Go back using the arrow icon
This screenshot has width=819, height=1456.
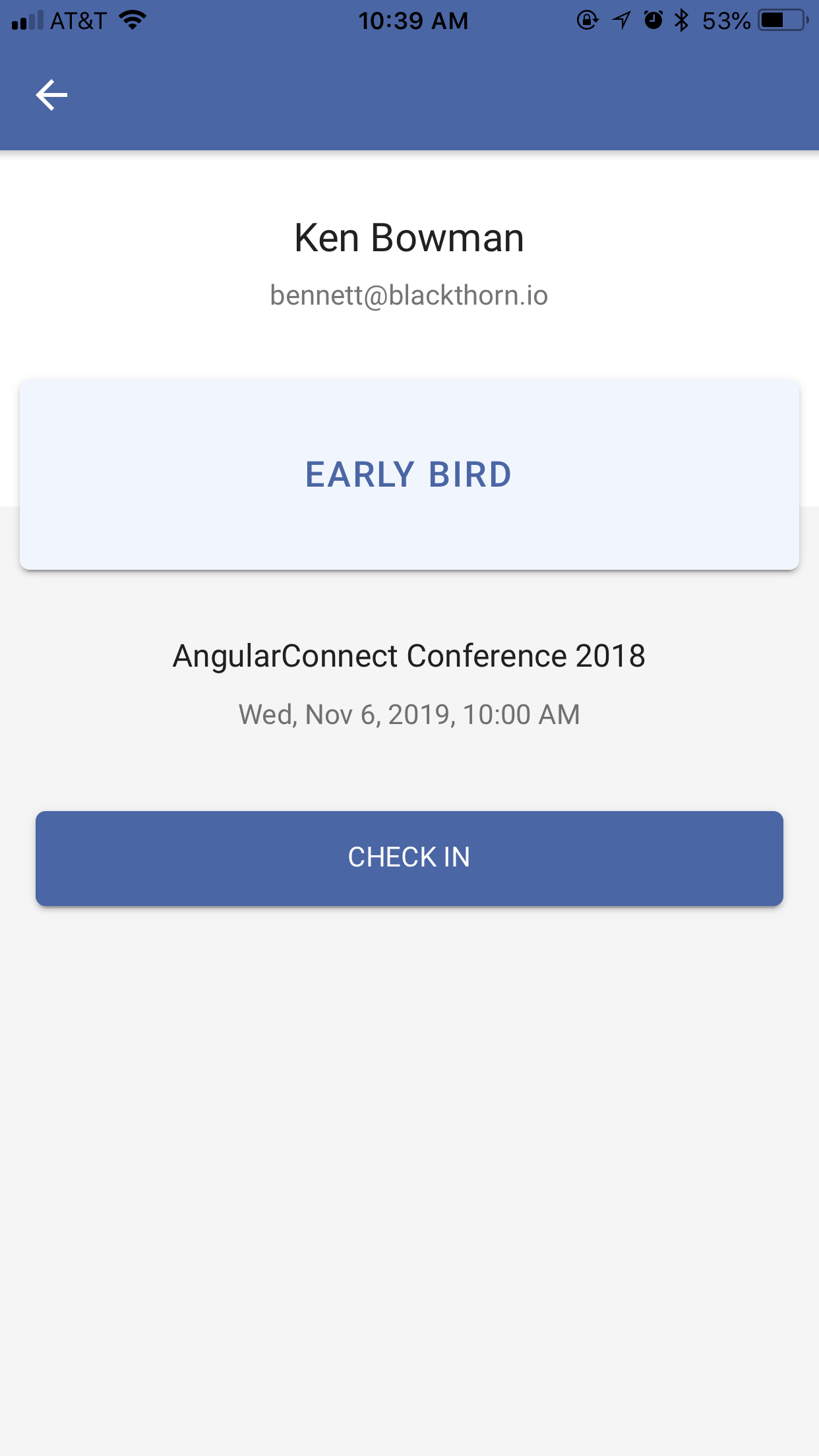51,95
